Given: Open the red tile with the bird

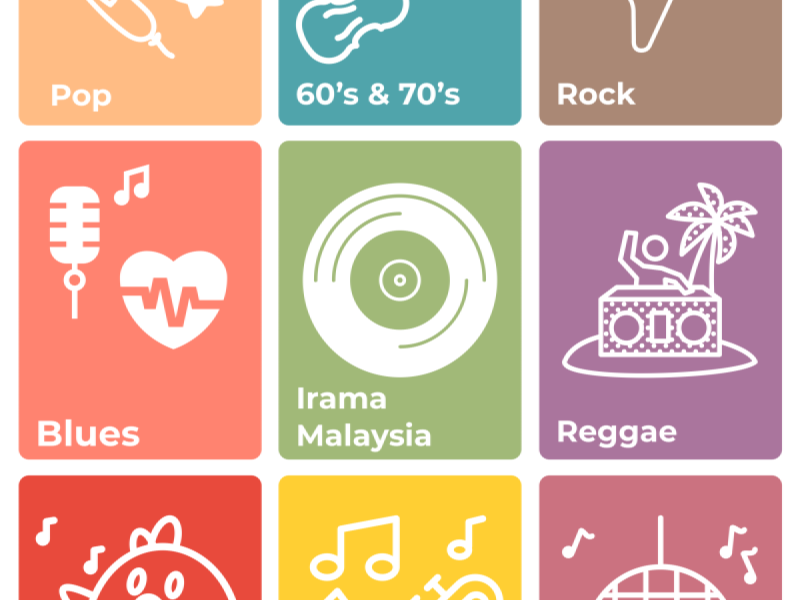Looking at the screenshot, I should [x=140, y=540].
